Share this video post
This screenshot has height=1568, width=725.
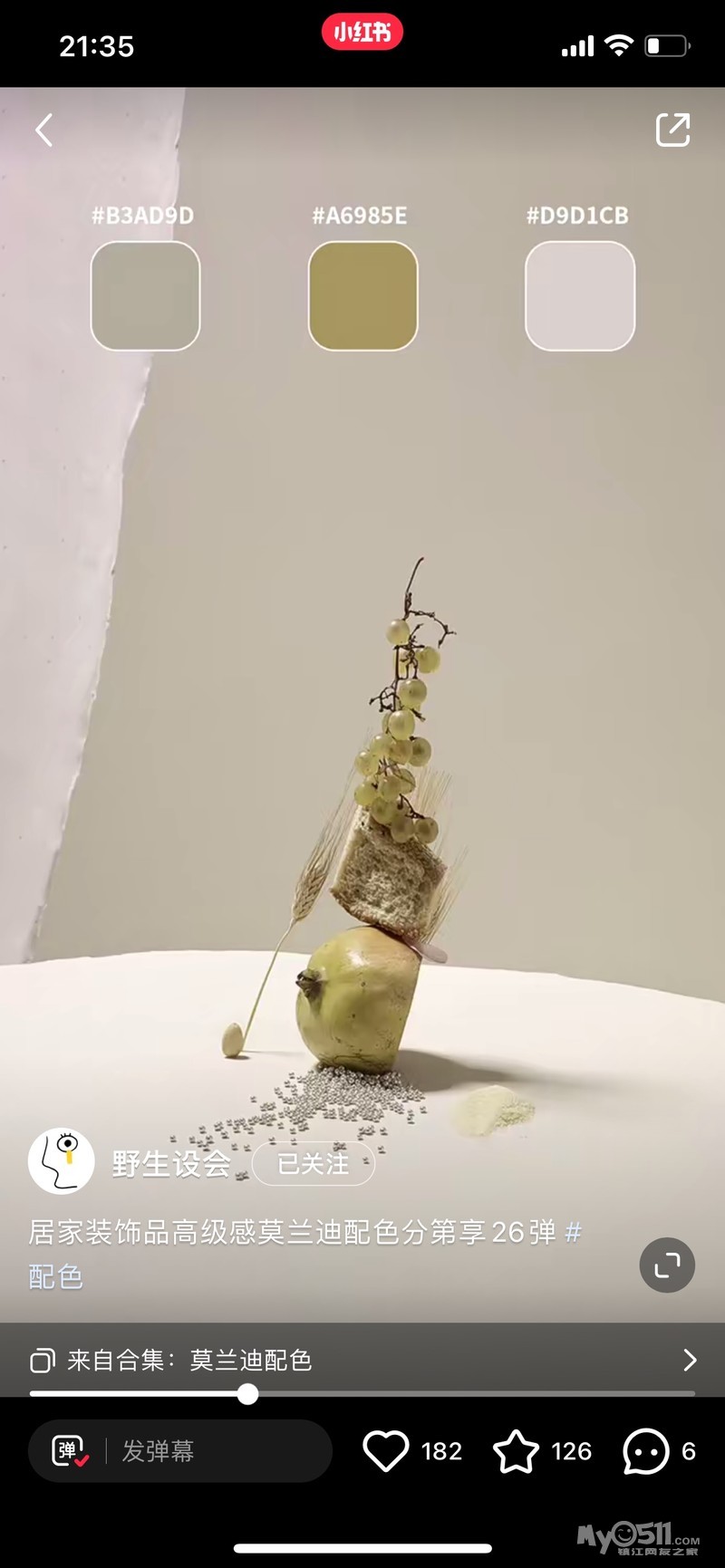click(x=672, y=130)
